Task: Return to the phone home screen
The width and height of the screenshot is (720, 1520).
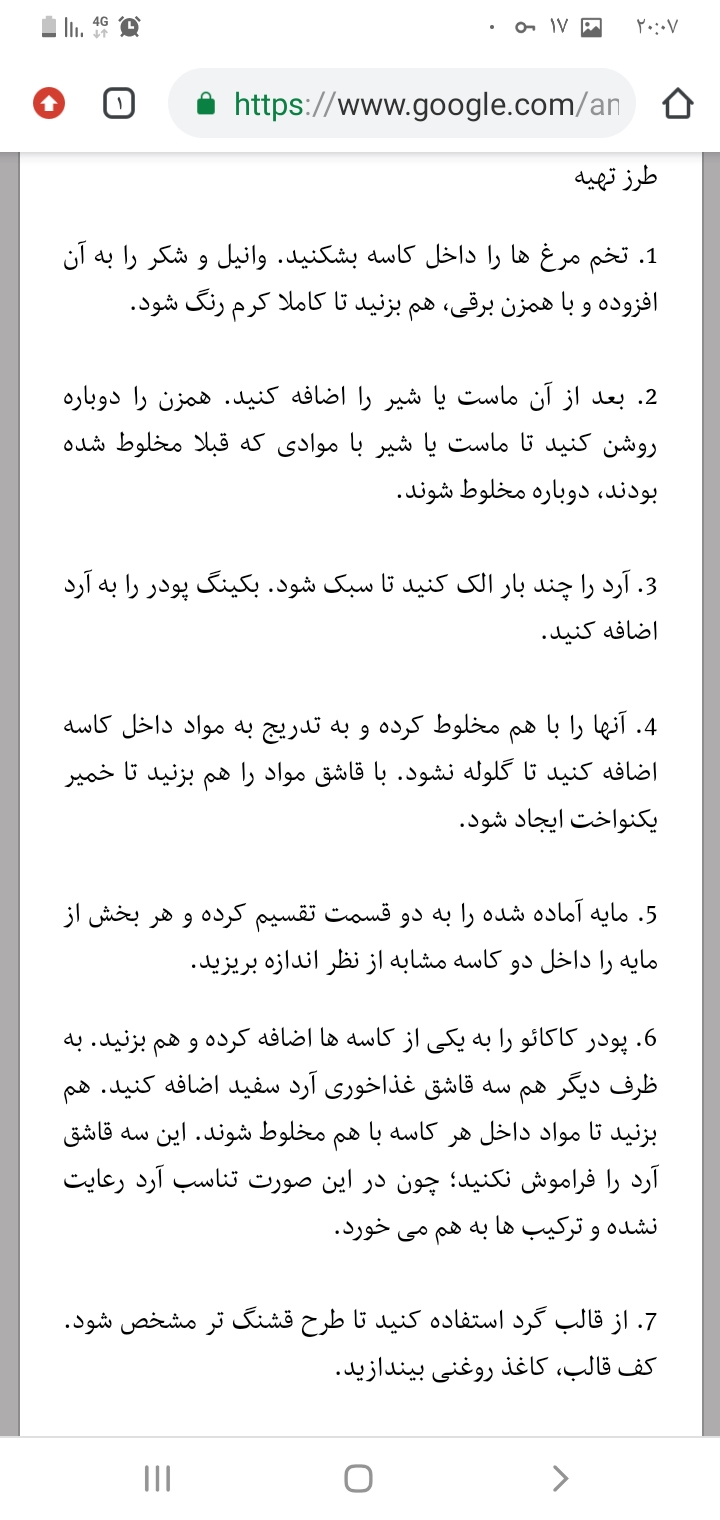Action: tap(358, 1478)
